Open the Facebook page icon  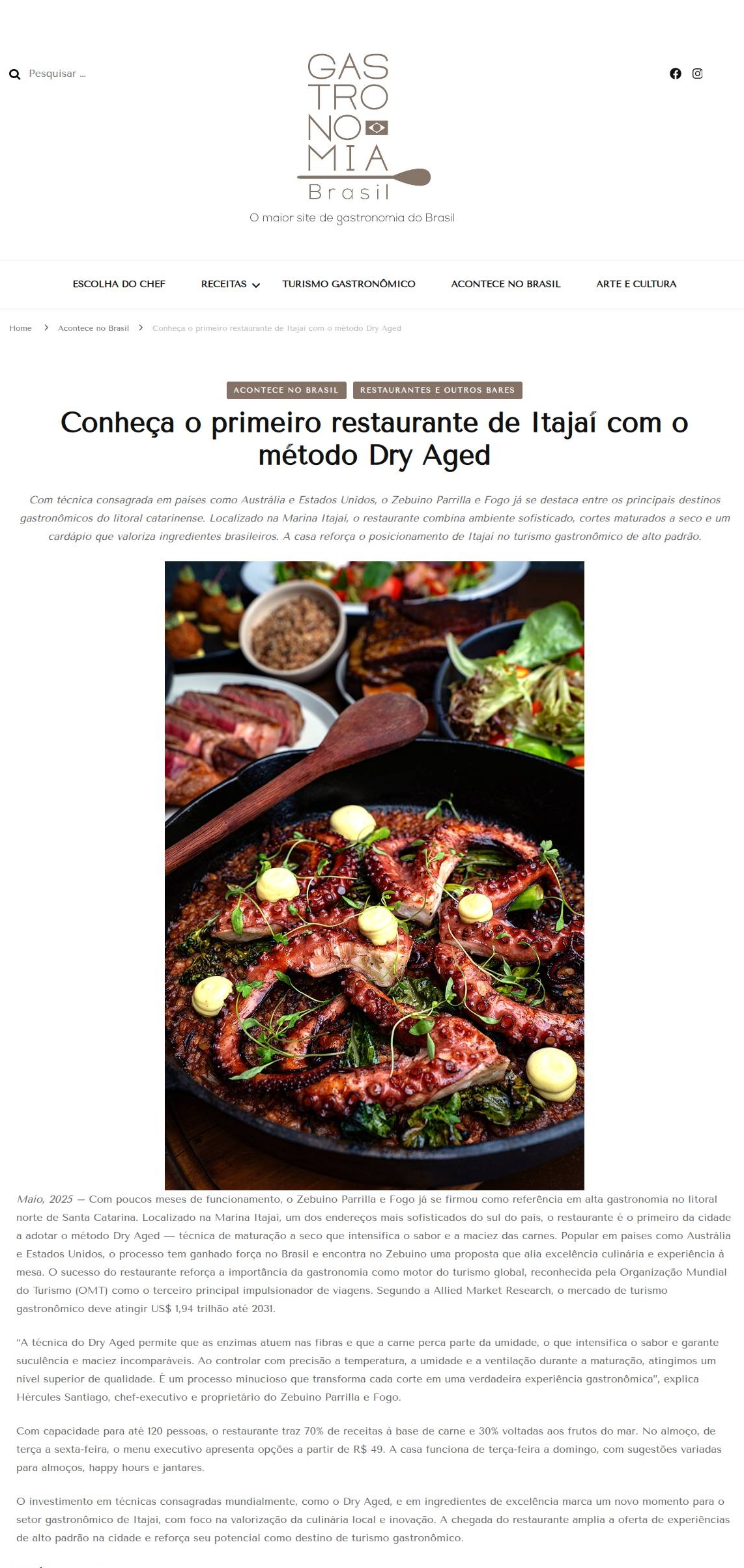pos(676,74)
